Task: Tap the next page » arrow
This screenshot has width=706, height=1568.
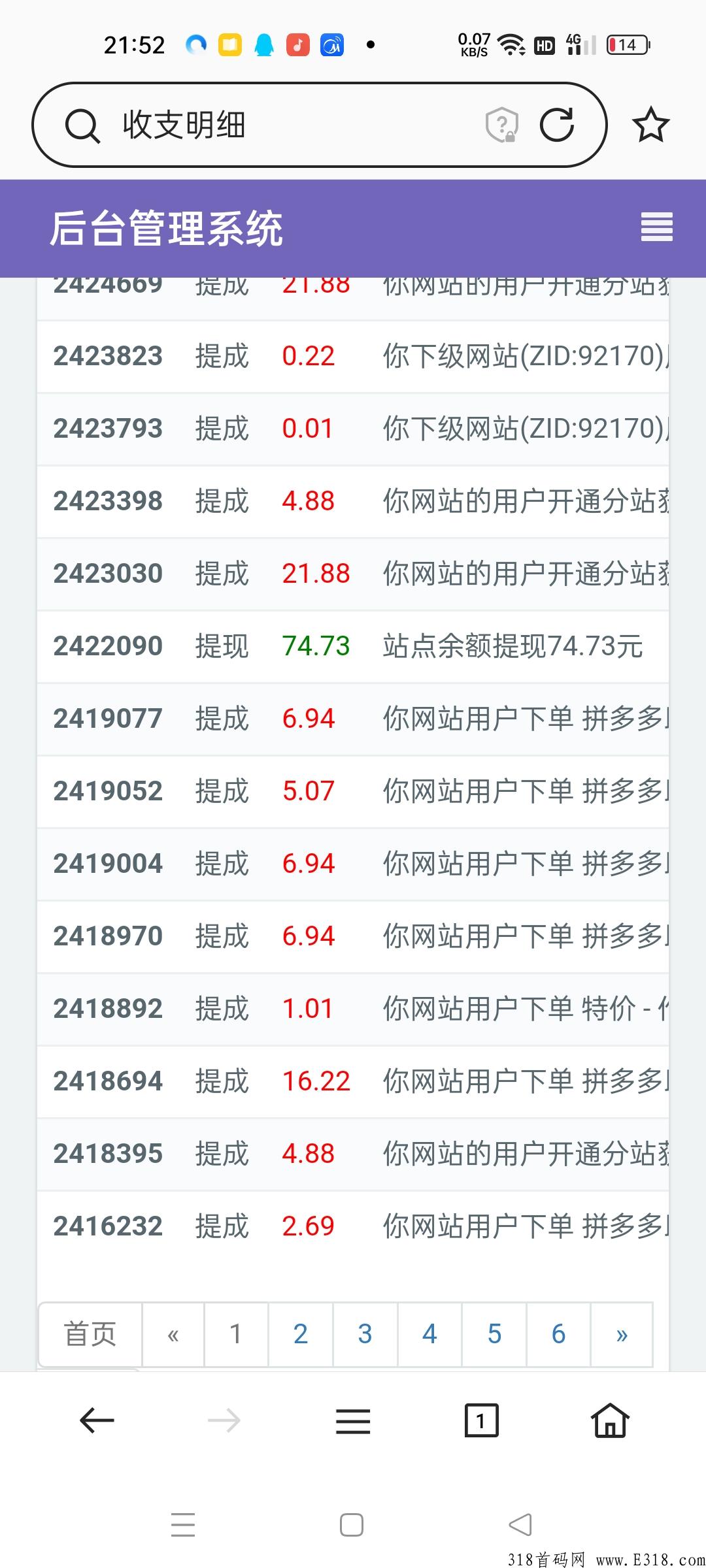Action: coord(622,1334)
